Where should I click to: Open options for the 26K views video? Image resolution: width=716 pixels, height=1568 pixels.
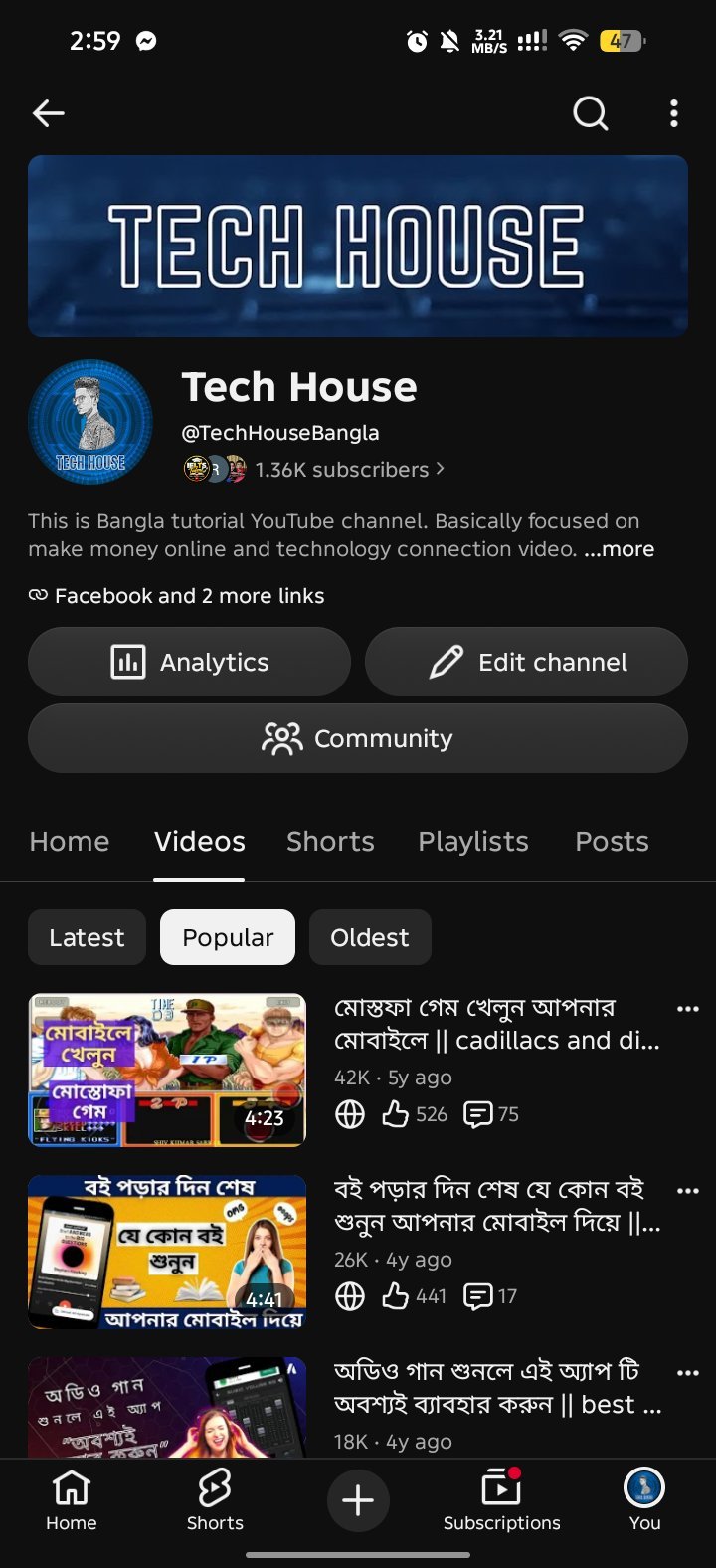click(x=688, y=1191)
